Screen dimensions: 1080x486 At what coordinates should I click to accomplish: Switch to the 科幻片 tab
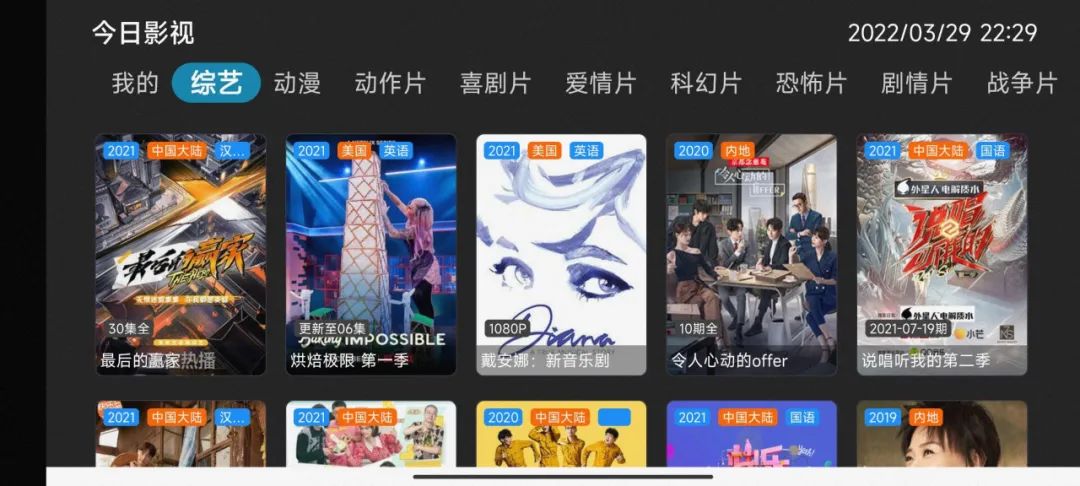click(x=706, y=83)
